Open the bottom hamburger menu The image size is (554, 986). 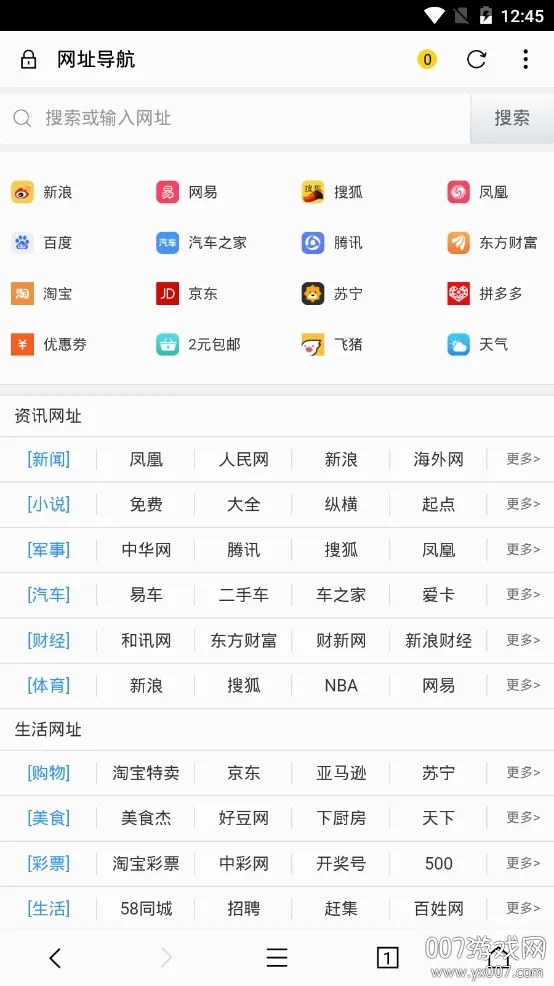coord(277,958)
